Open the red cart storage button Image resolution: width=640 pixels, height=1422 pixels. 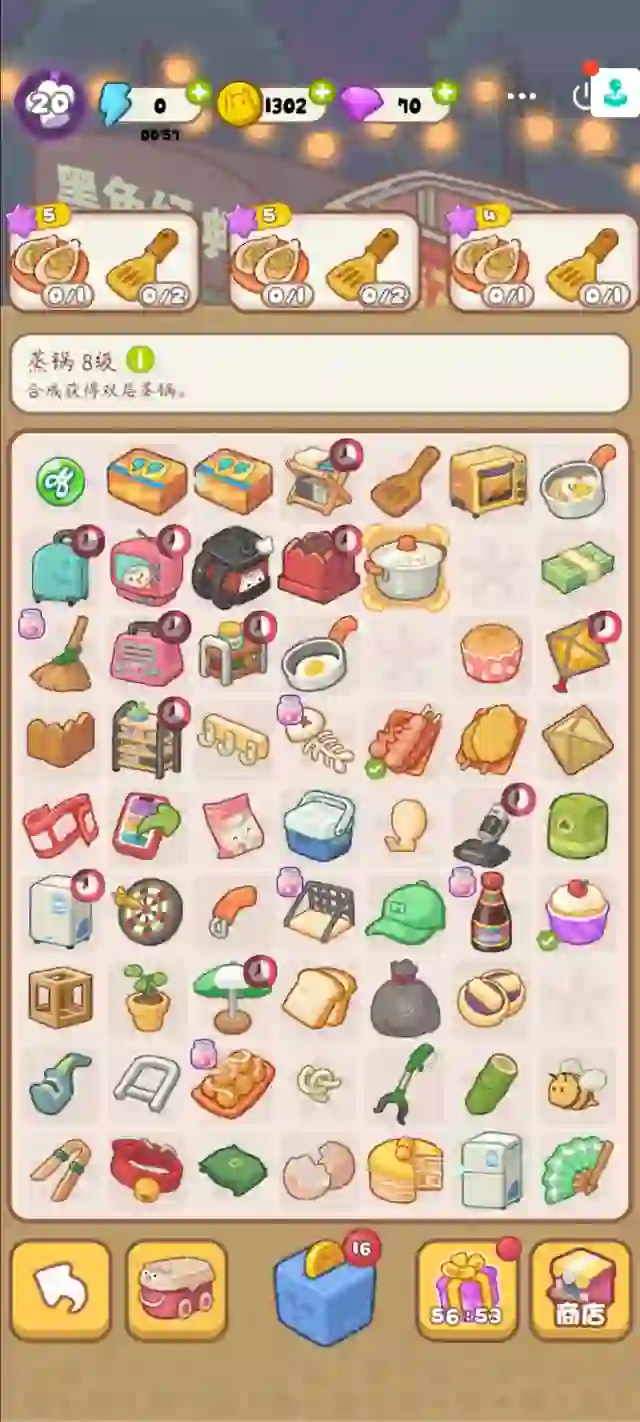click(x=176, y=1290)
